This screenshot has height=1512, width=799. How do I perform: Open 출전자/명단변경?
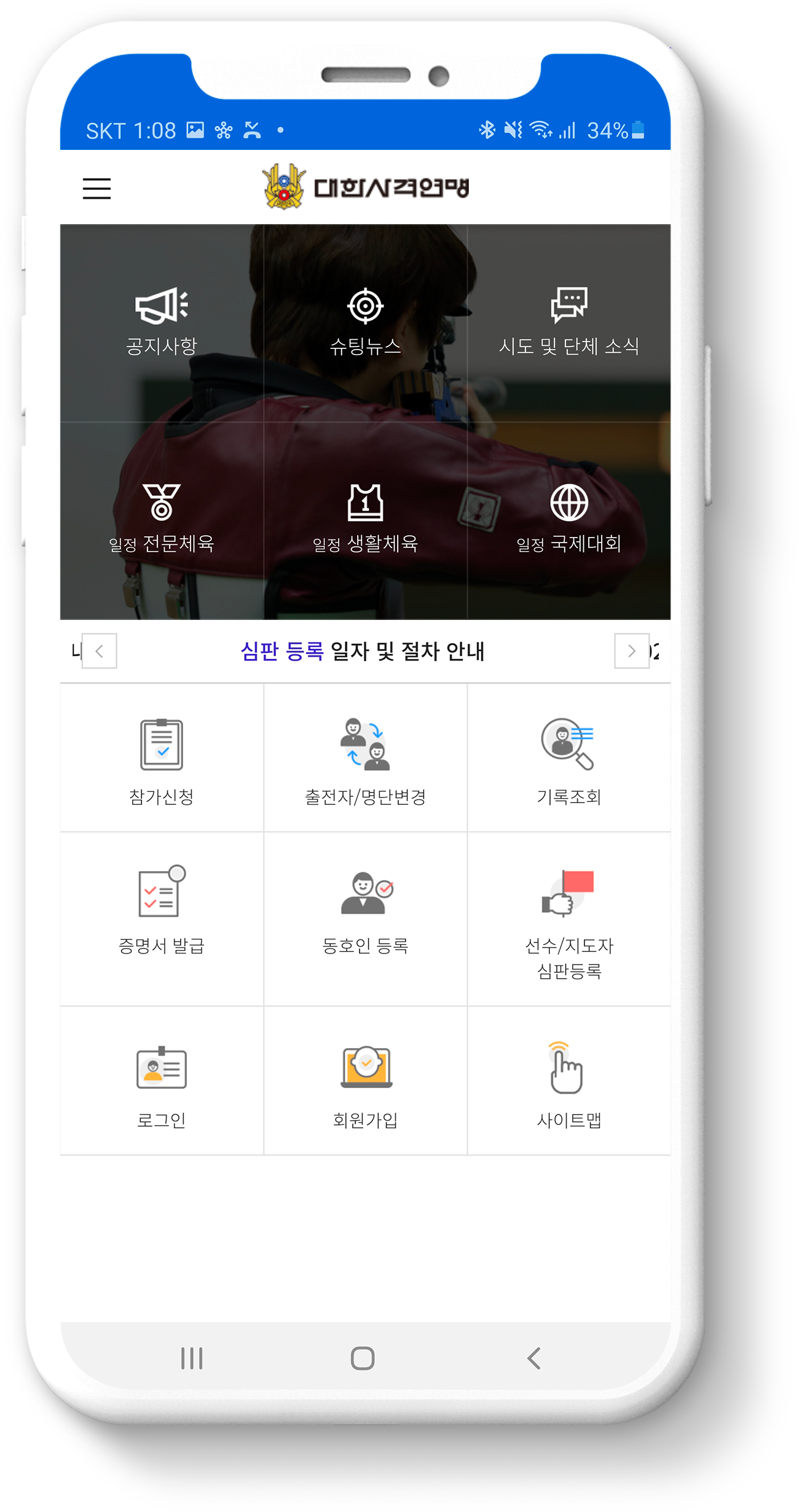pos(365,759)
